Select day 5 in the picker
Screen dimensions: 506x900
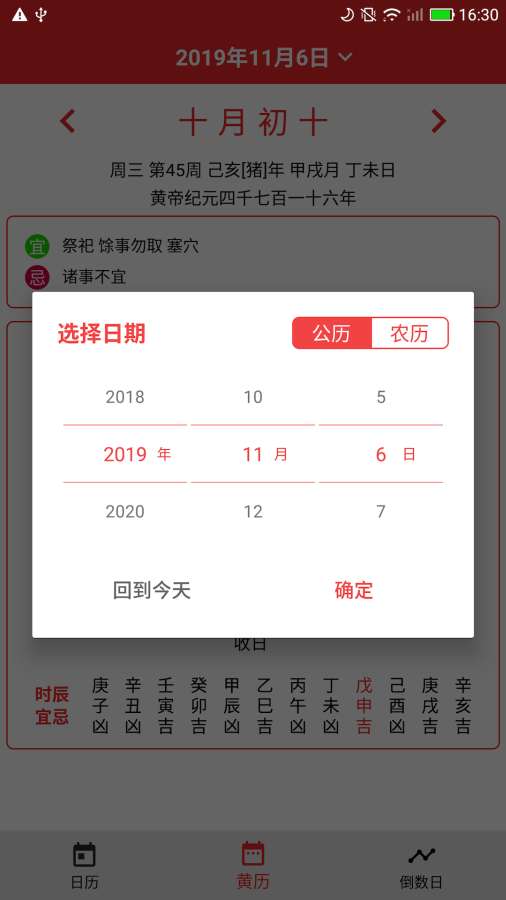pos(381,397)
